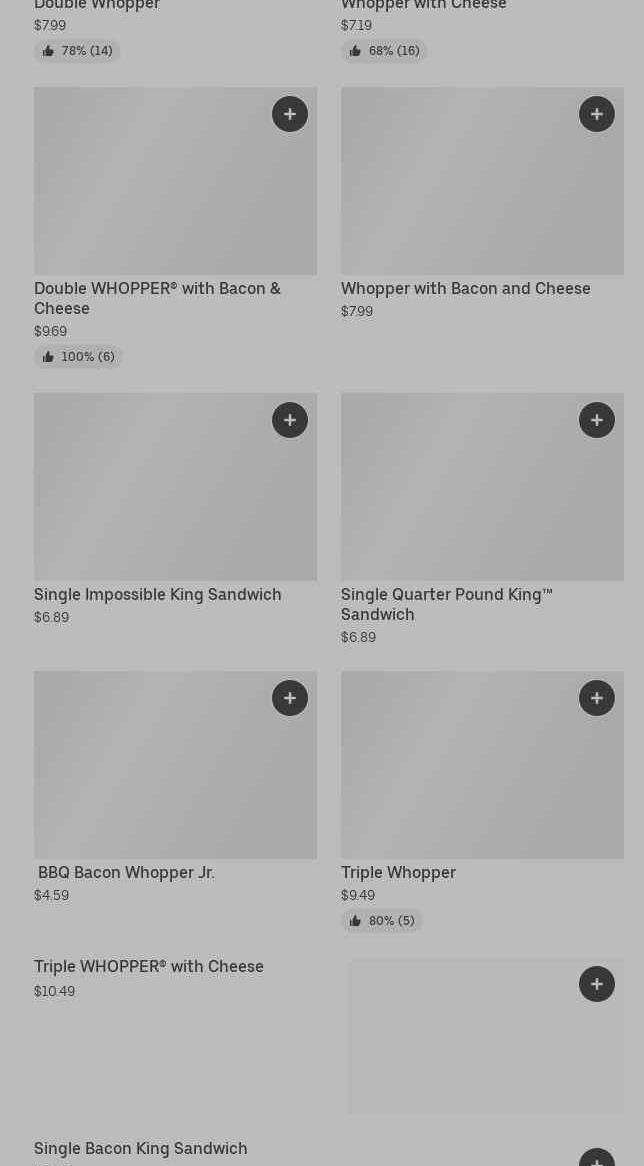Viewport: 644px width, 1166px height.
Task: Open Triple Whopper item
Action: (x=398, y=872)
